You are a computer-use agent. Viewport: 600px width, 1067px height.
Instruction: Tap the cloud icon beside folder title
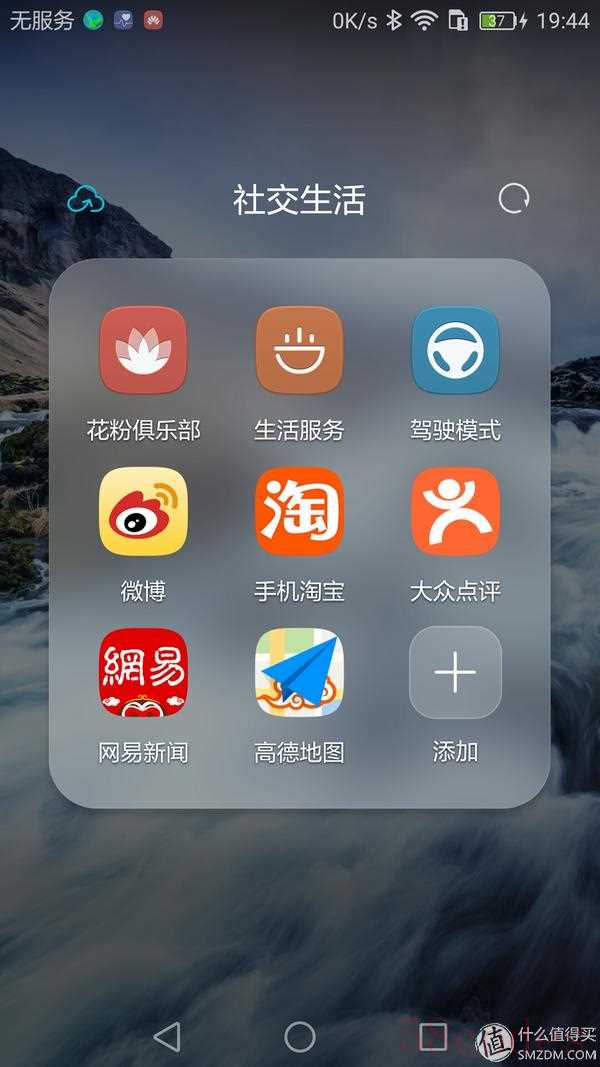(86, 200)
